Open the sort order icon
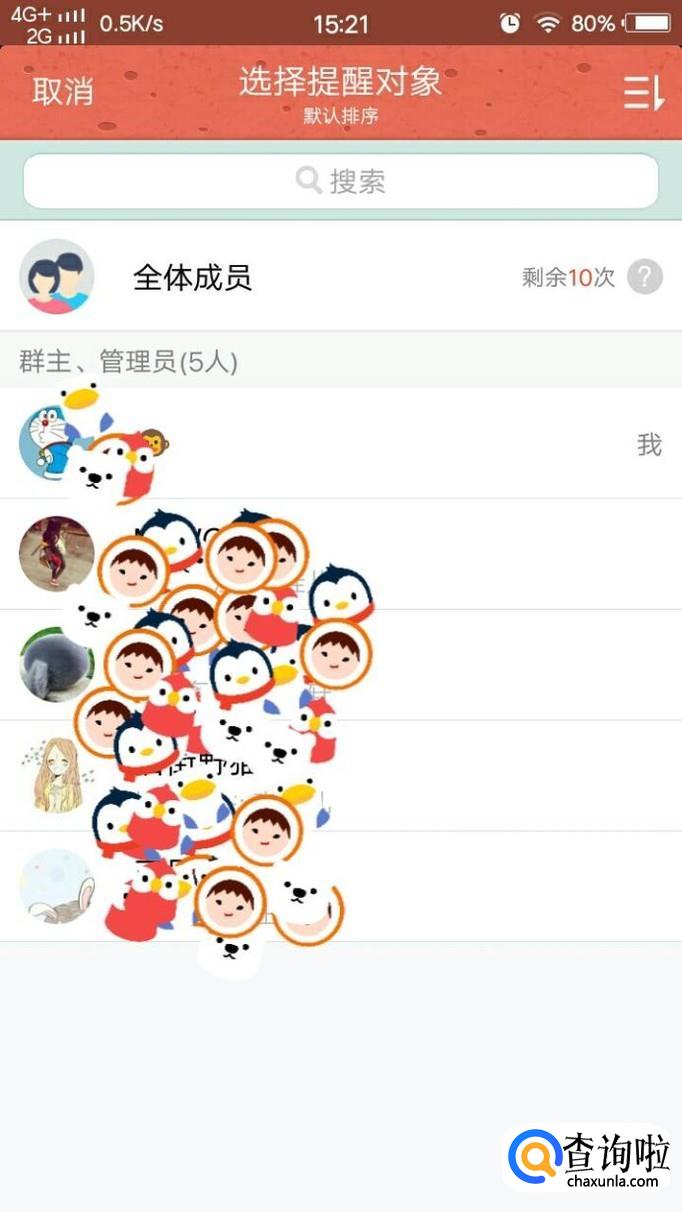Viewport: 682px width, 1212px height. coord(643,92)
